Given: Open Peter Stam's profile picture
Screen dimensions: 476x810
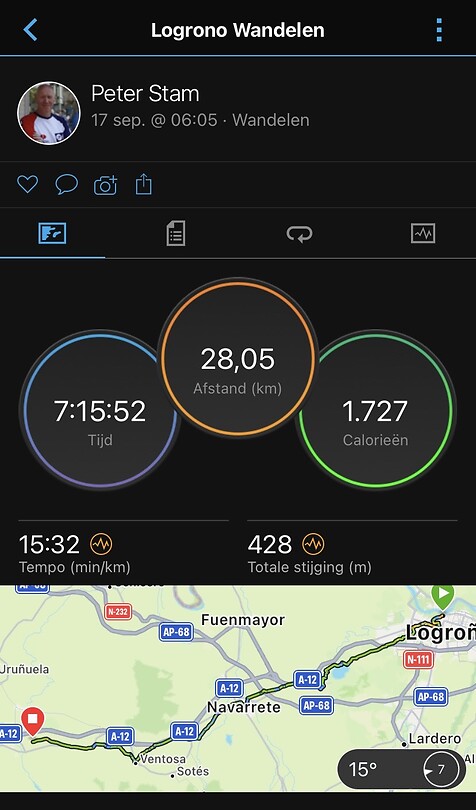Looking at the screenshot, I should 49,113.
